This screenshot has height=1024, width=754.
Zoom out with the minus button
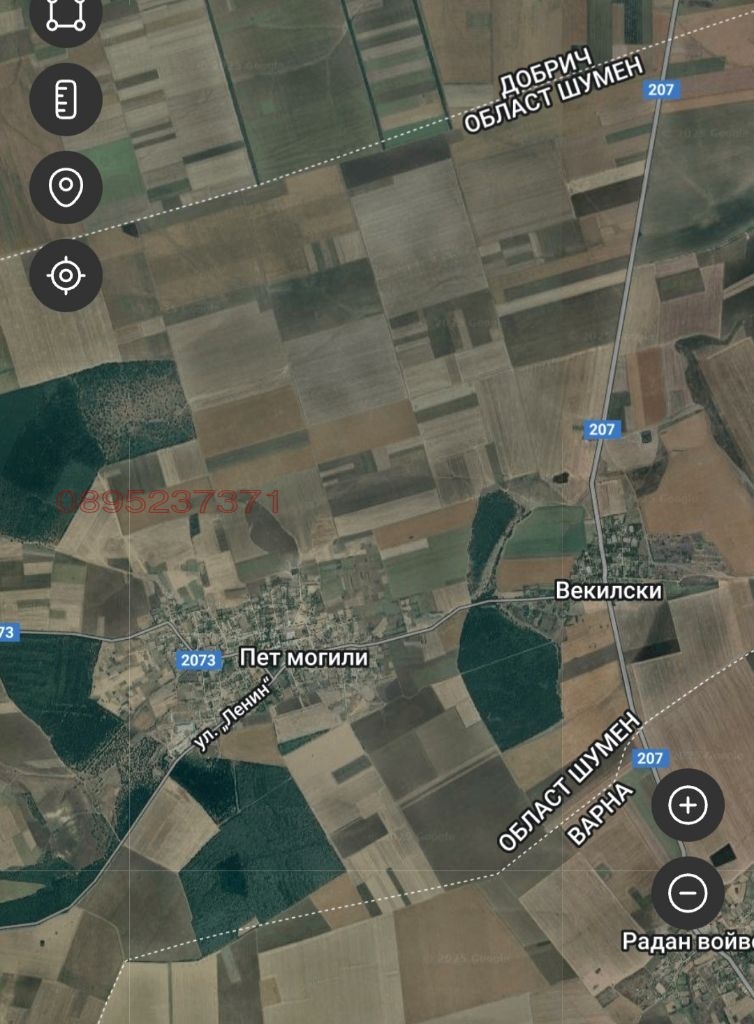click(688, 893)
